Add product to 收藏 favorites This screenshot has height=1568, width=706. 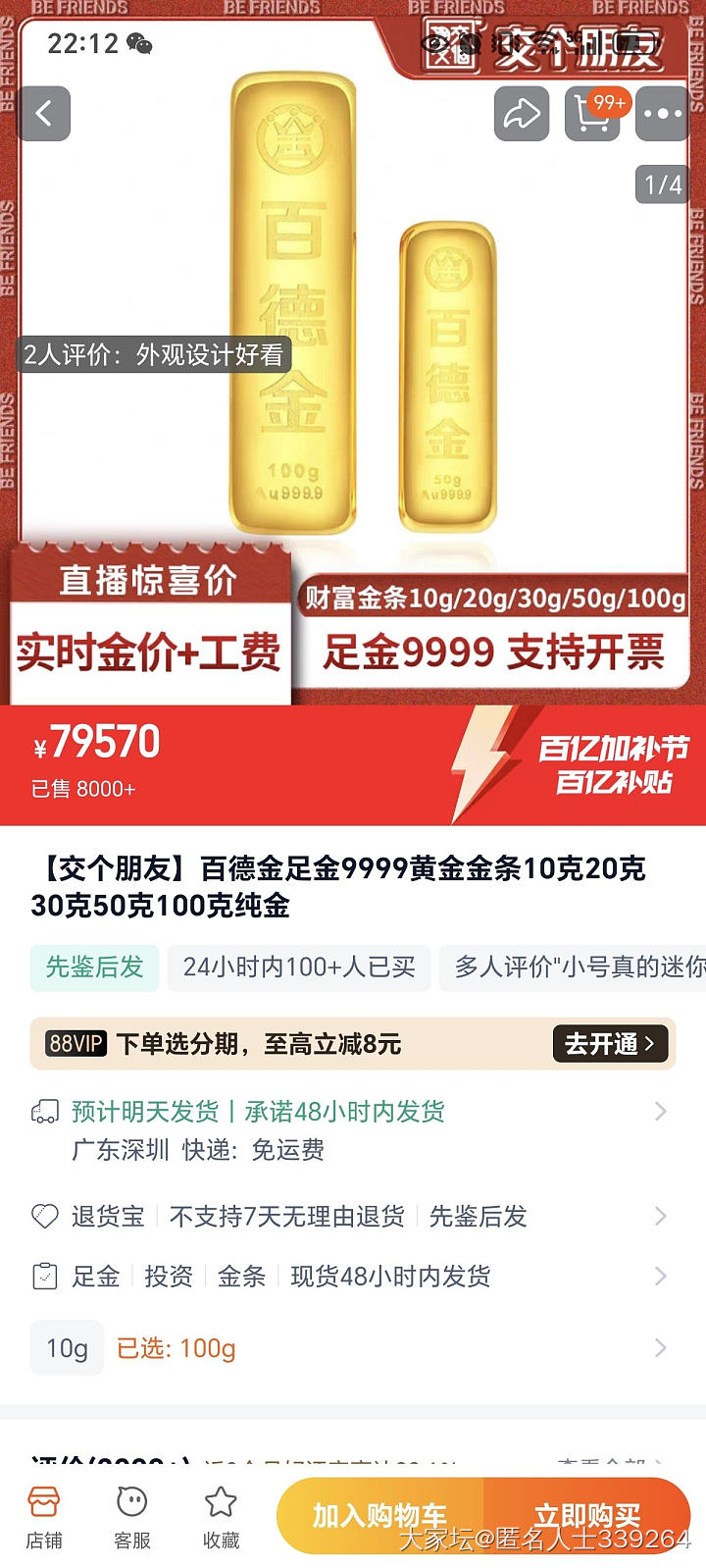pyautogui.click(x=221, y=1517)
